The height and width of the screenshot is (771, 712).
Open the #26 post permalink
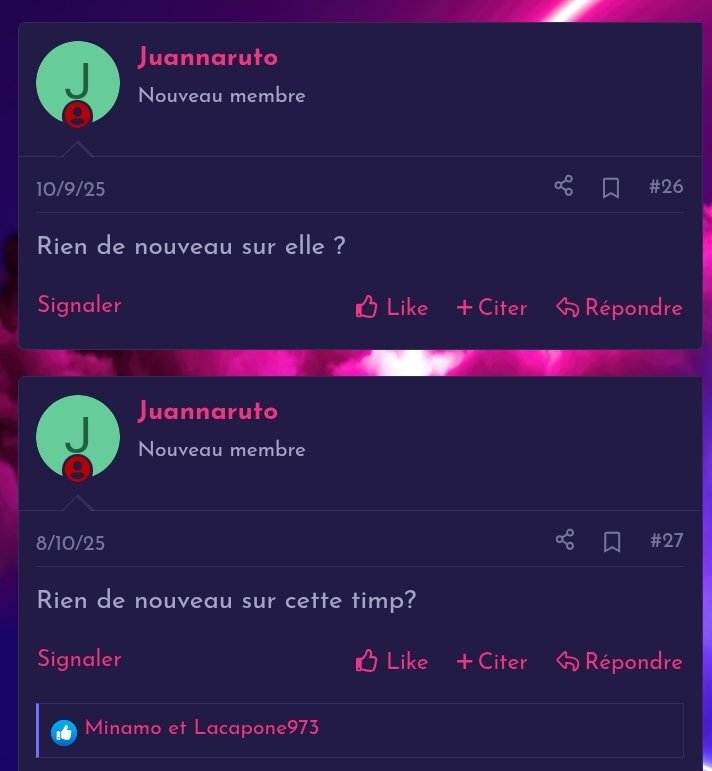[666, 187]
